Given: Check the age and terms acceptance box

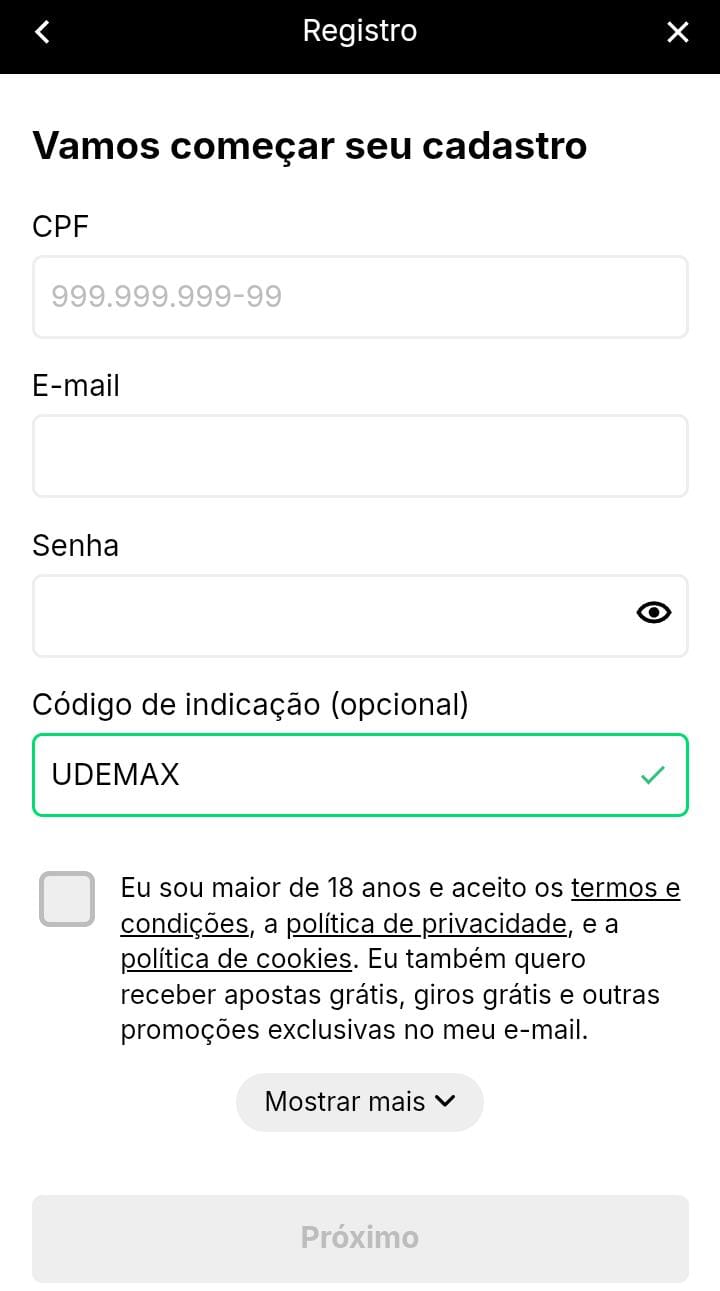Looking at the screenshot, I should [66, 899].
